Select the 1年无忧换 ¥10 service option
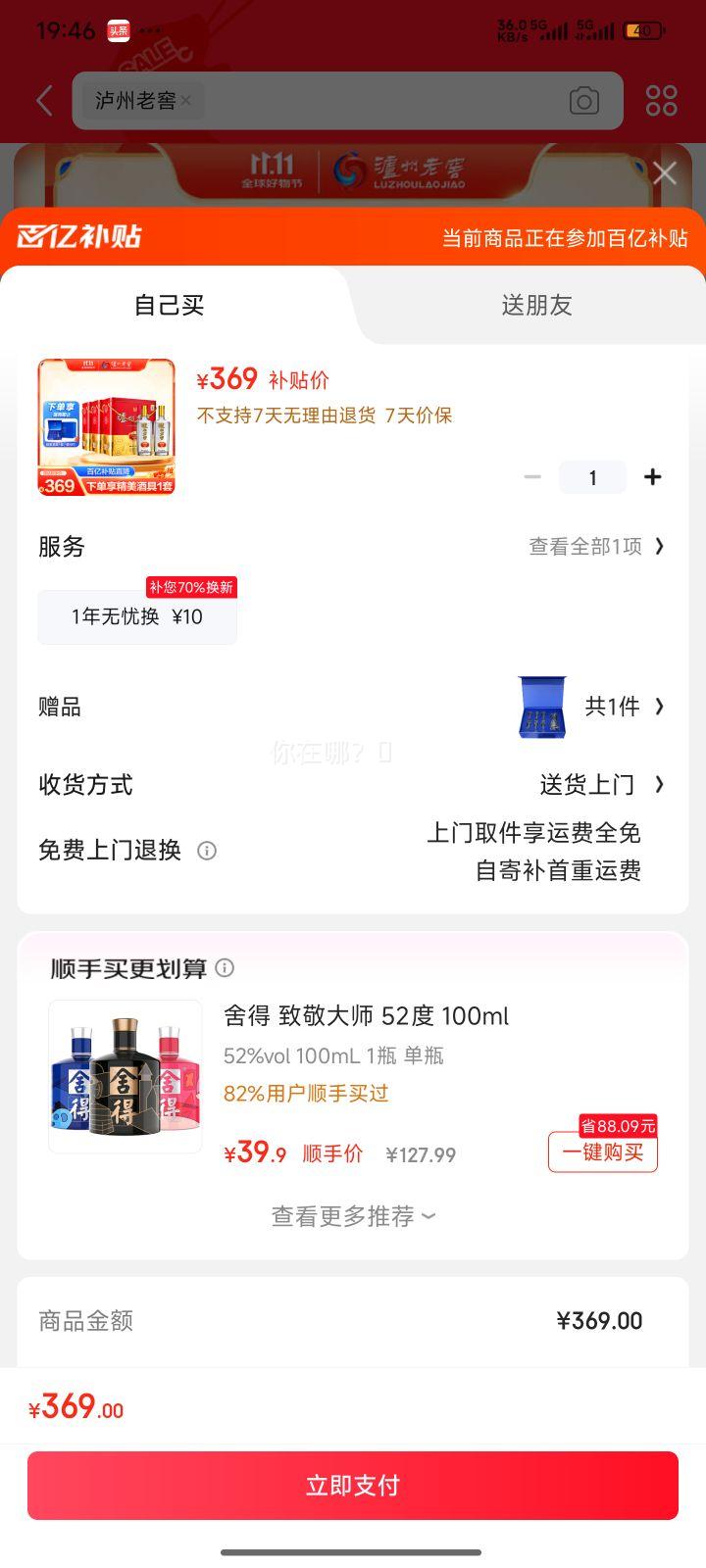706x1568 pixels. [137, 616]
